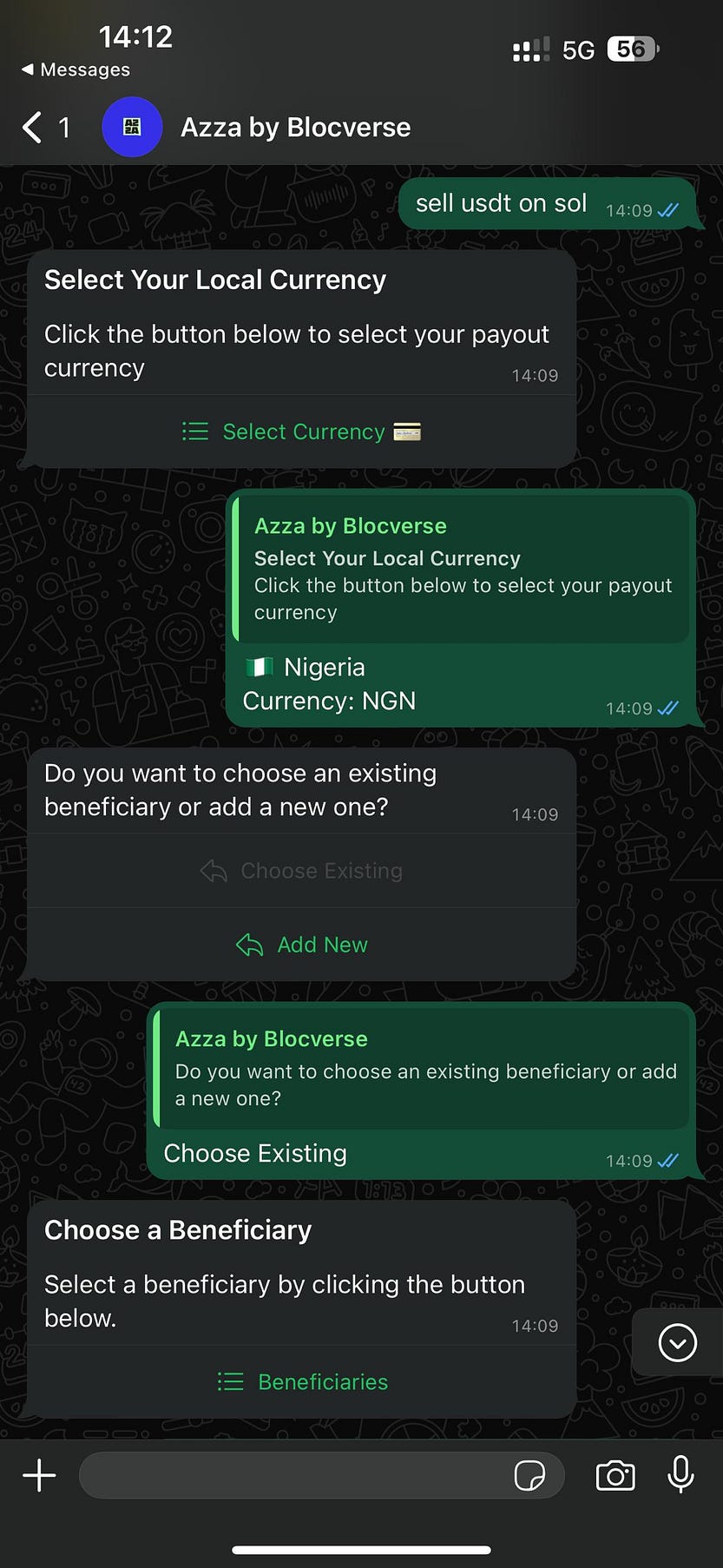Return to Messages app via back link
The width and height of the screenshot is (723, 1568).
point(76,69)
